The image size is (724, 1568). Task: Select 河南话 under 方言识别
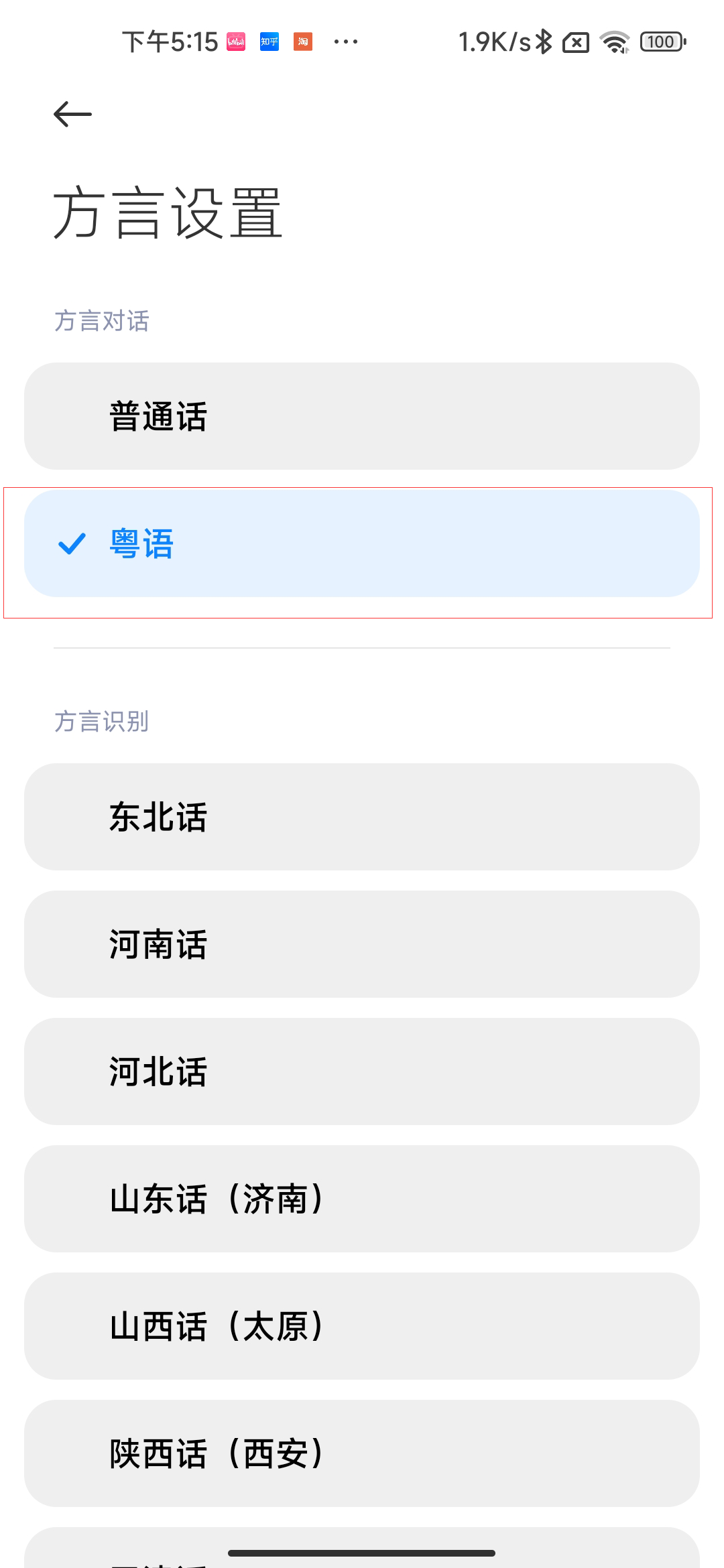tap(362, 944)
